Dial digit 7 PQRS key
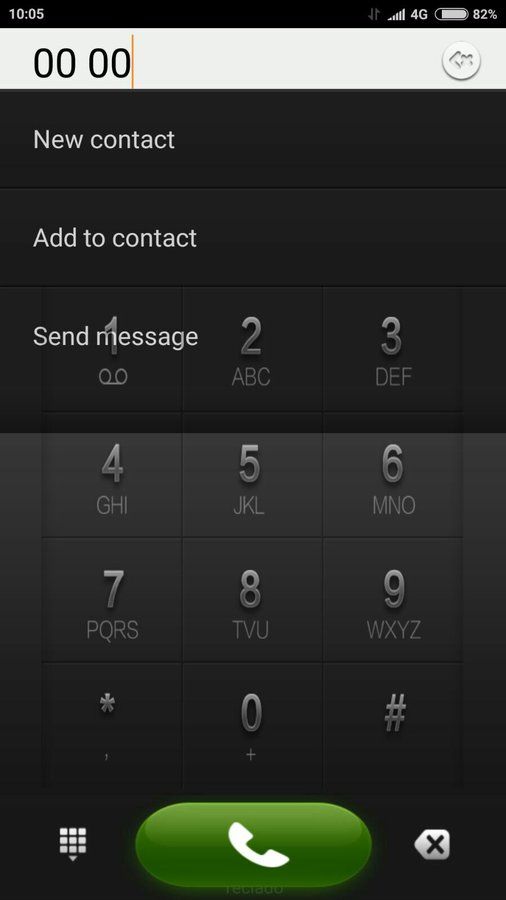This screenshot has width=506, height=900. [112, 600]
